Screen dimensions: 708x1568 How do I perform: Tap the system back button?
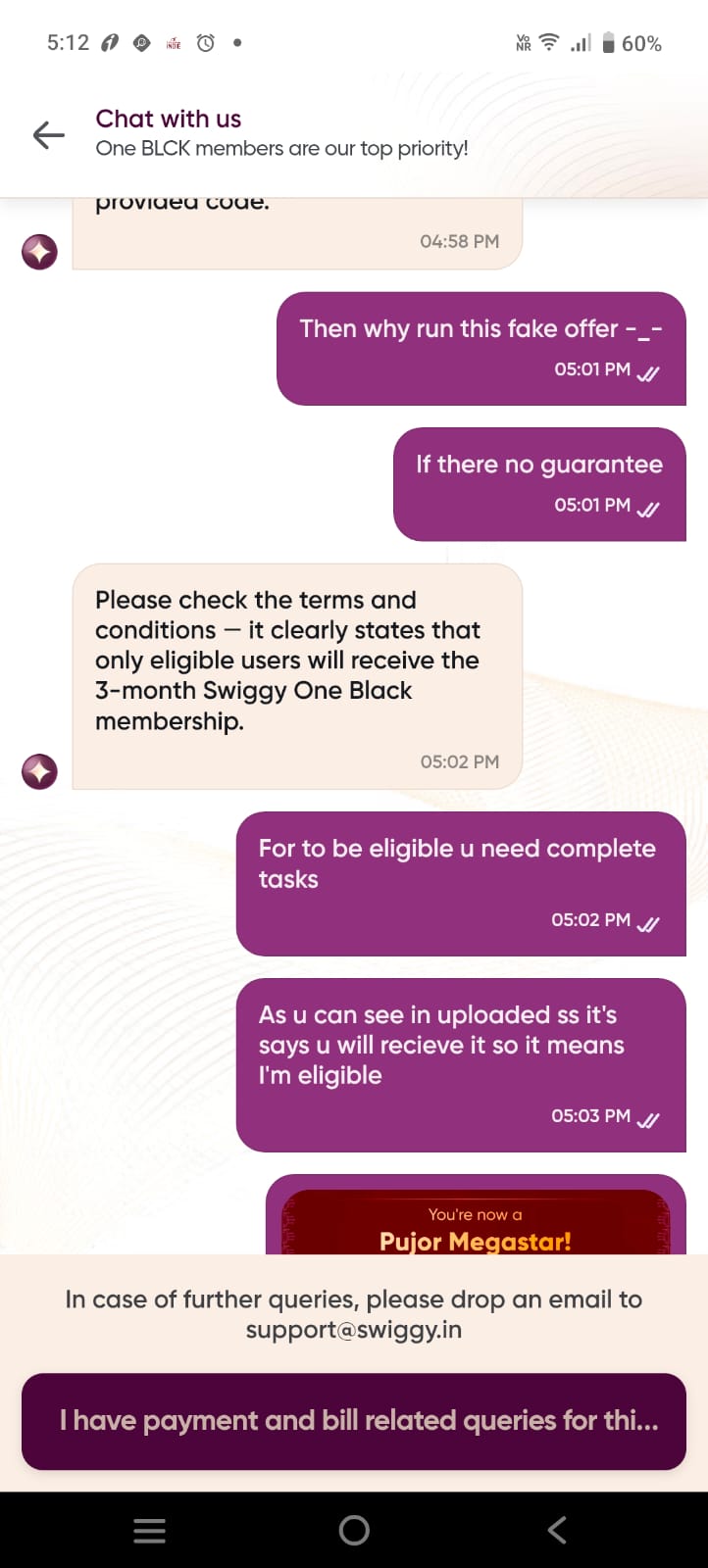pos(557,1530)
